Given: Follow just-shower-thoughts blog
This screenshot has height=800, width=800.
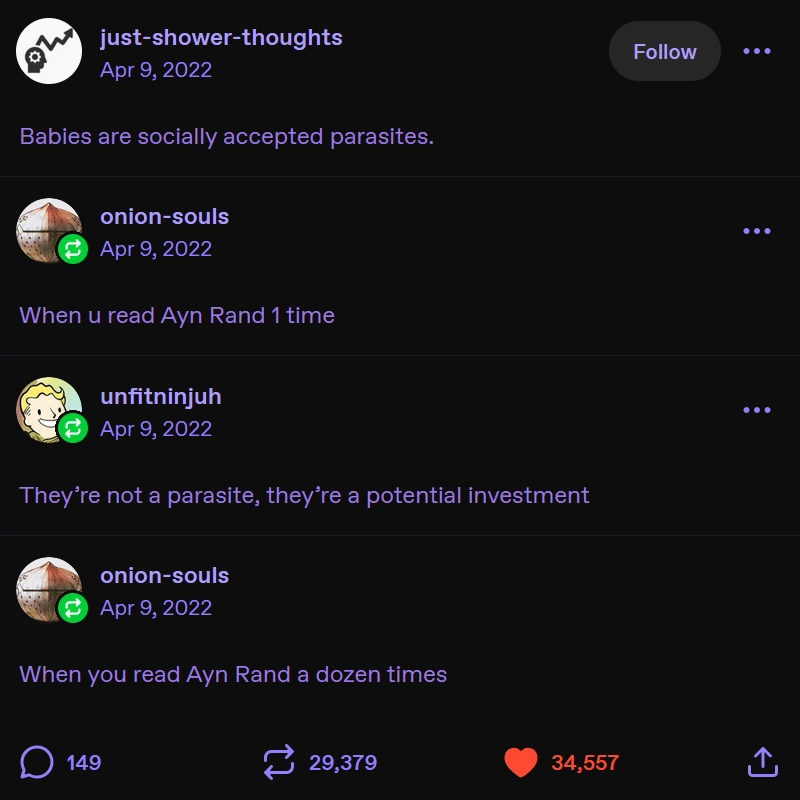Looking at the screenshot, I should click(x=664, y=51).
